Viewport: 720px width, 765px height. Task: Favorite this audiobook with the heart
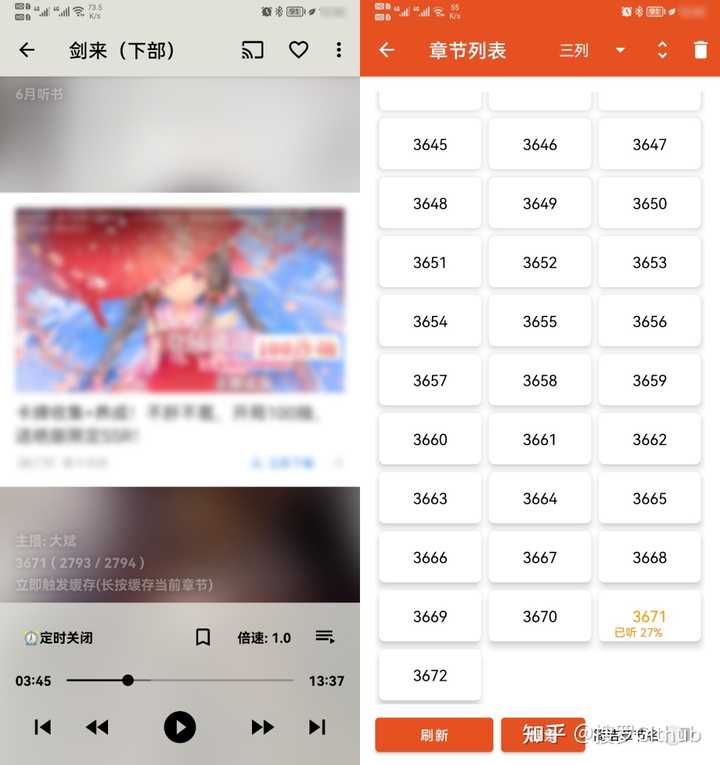tap(298, 50)
